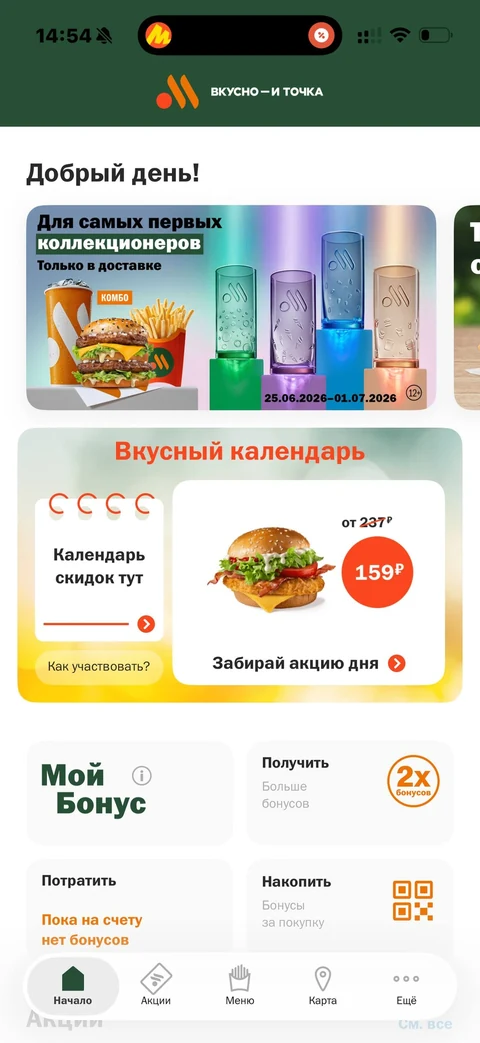Tap См. все link for Акции

[425, 1024]
